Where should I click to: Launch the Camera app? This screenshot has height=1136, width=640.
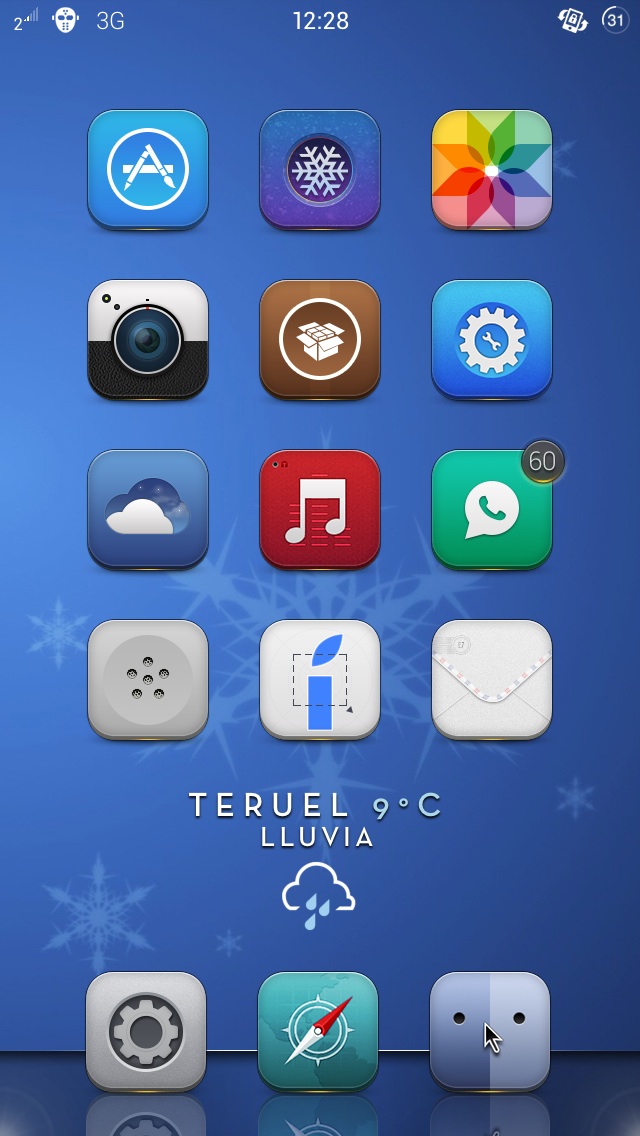point(148,340)
